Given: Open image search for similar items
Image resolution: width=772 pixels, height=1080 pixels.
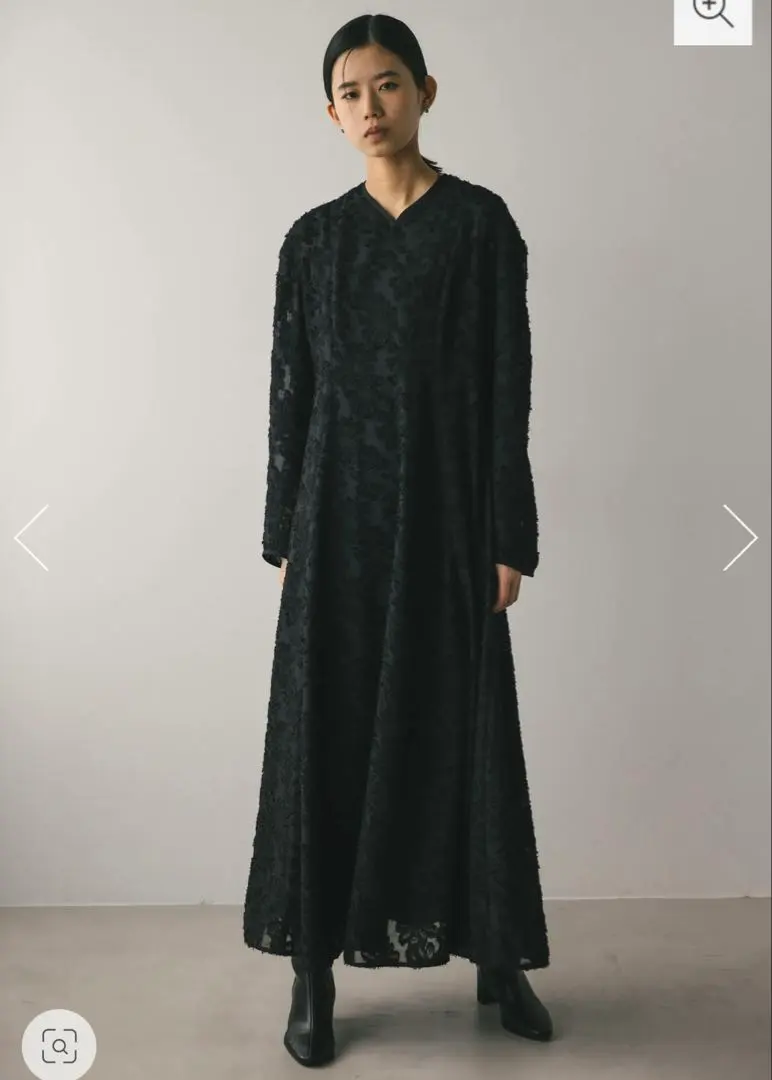Looking at the screenshot, I should click(x=59, y=1046).
